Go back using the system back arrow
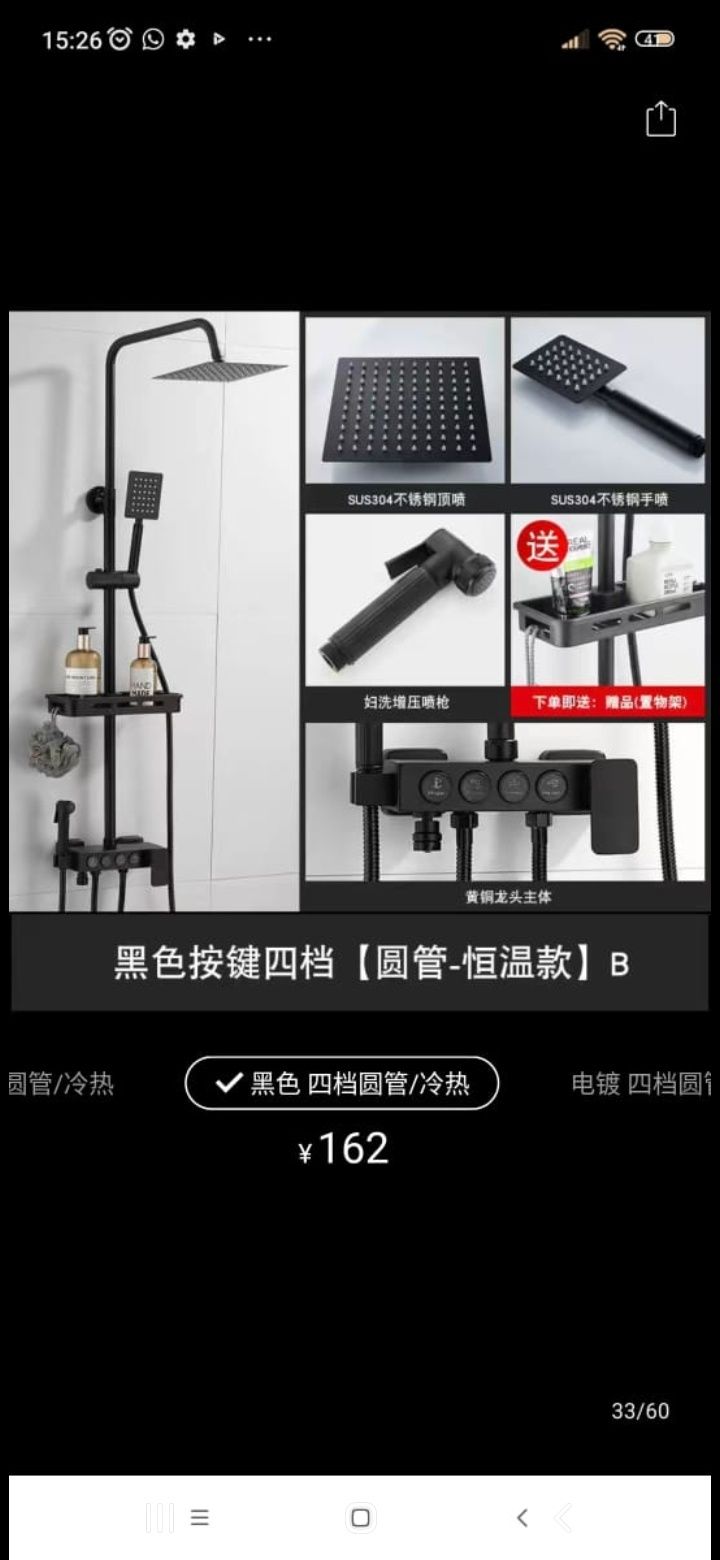This screenshot has width=720, height=1560. pyautogui.click(x=522, y=1517)
